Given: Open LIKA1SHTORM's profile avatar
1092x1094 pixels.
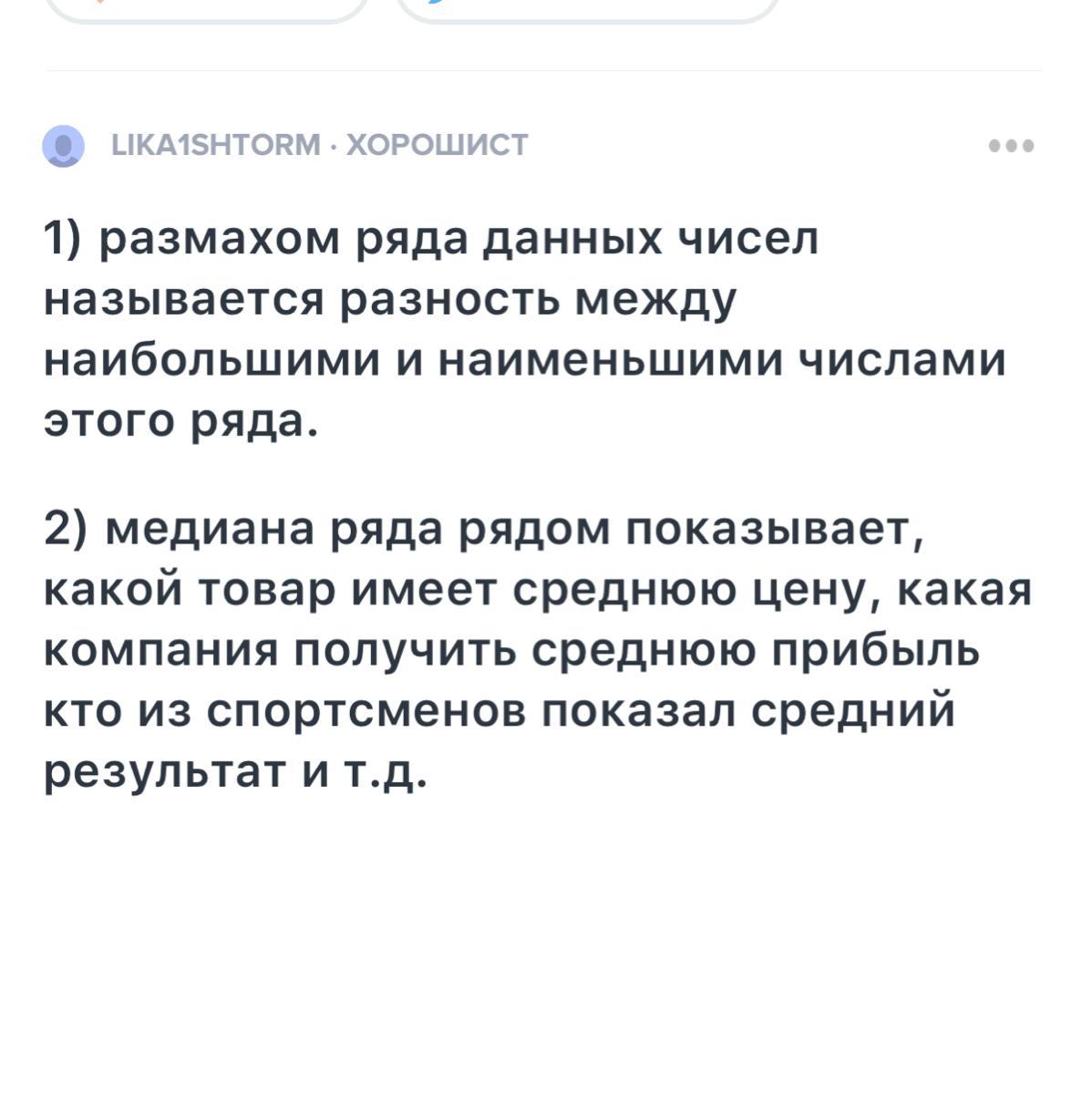Looking at the screenshot, I should pos(63,146).
